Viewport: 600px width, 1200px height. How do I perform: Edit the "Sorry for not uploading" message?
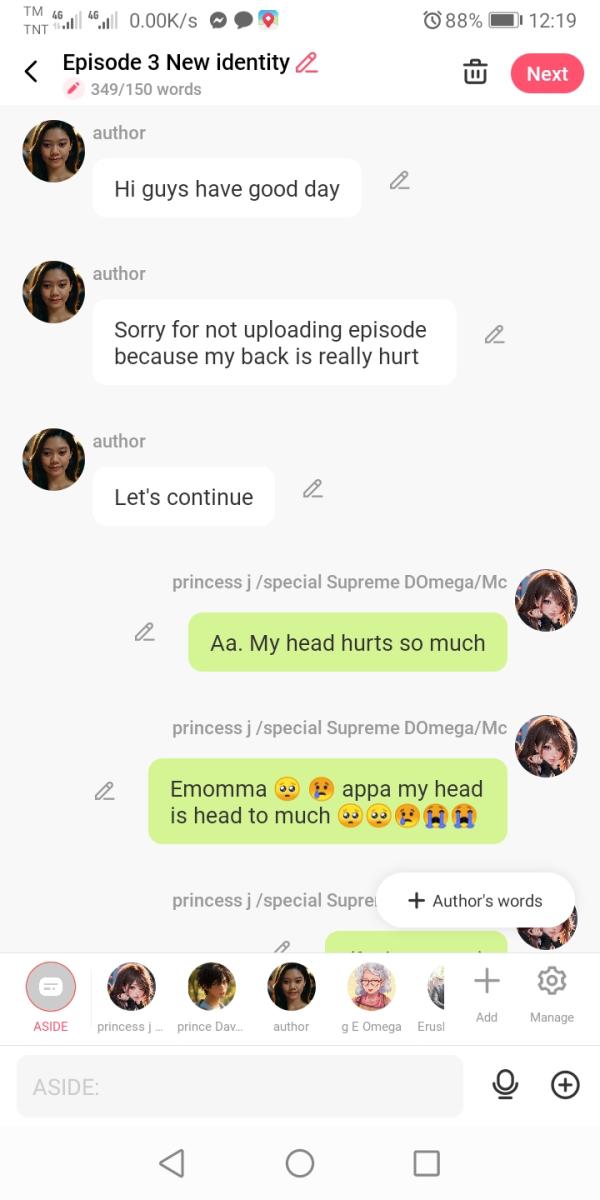[x=494, y=335]
